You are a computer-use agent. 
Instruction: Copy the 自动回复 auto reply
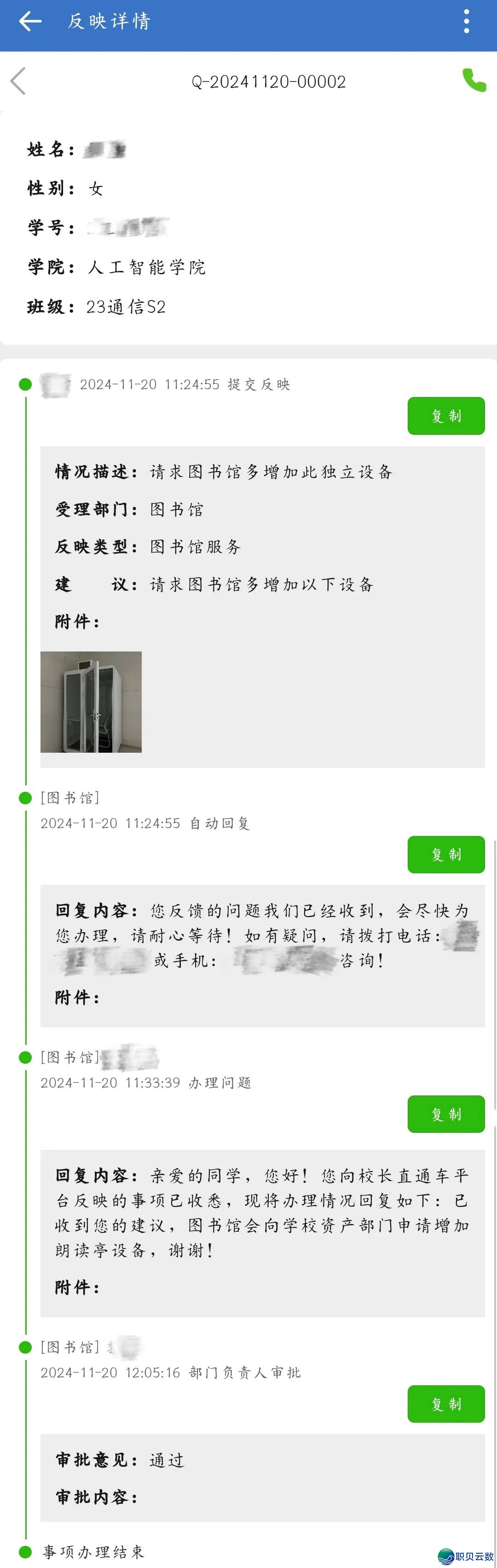[446, 854]
